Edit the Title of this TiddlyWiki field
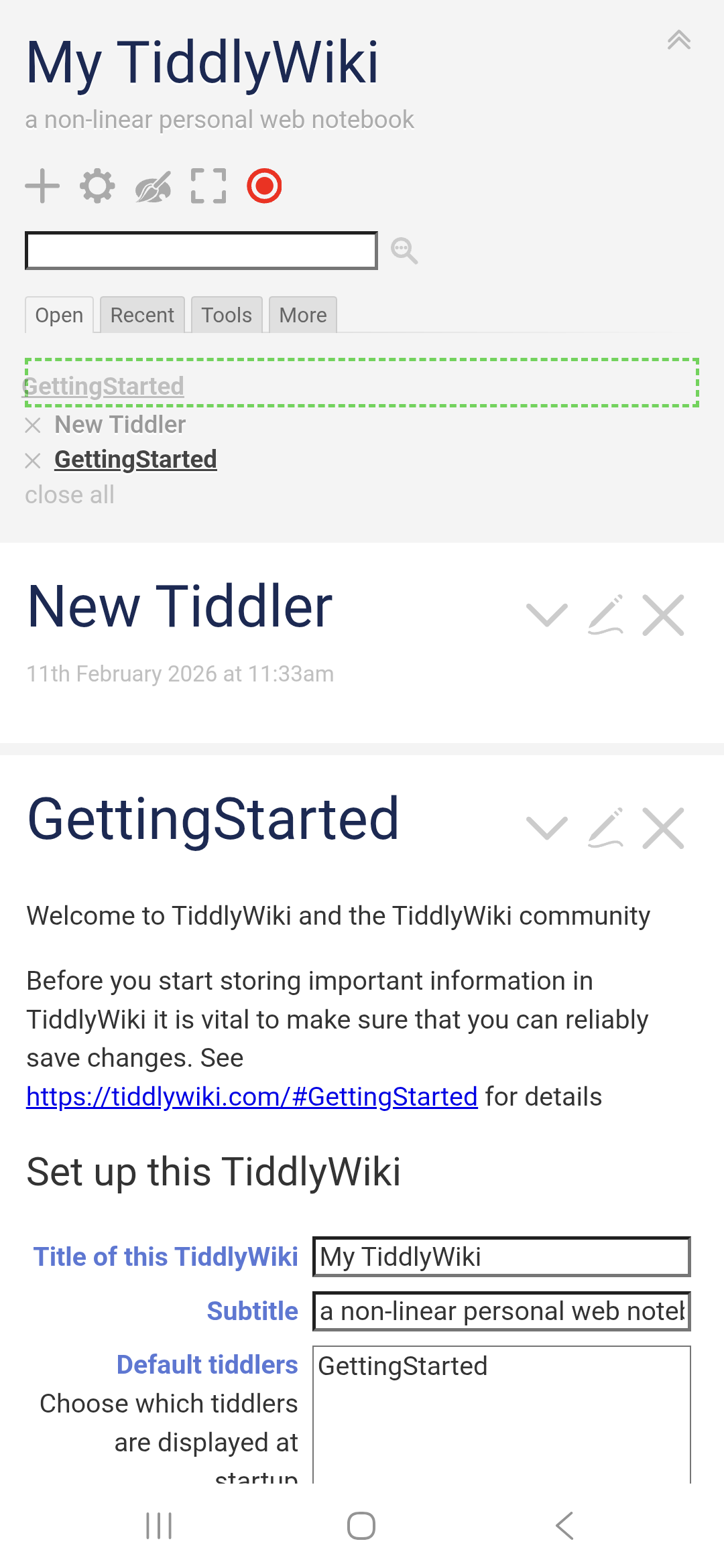This screenshot has height=1568, width=724. click(x=501, y=1256)
